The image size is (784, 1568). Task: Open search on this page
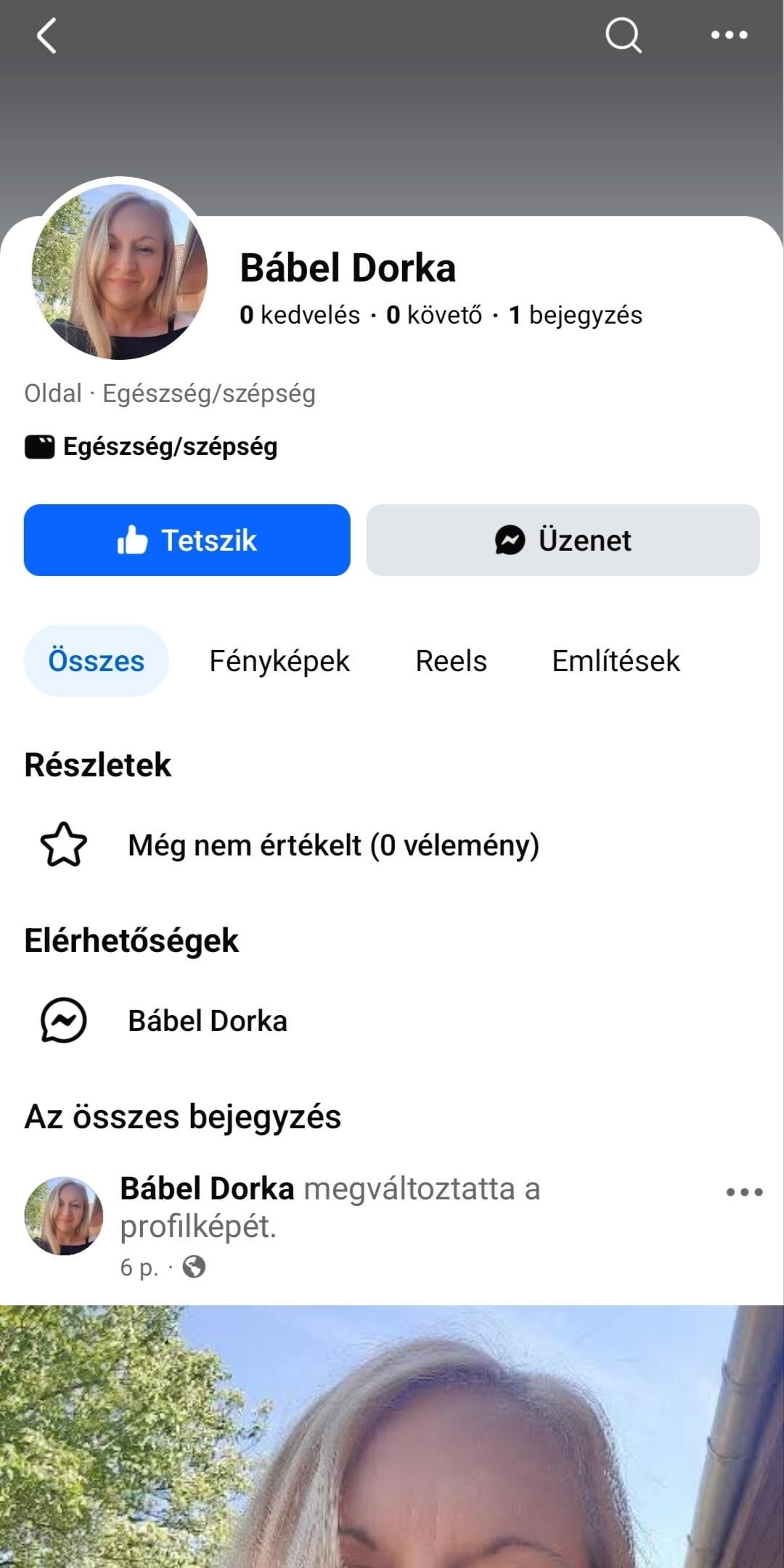point(624,36)
